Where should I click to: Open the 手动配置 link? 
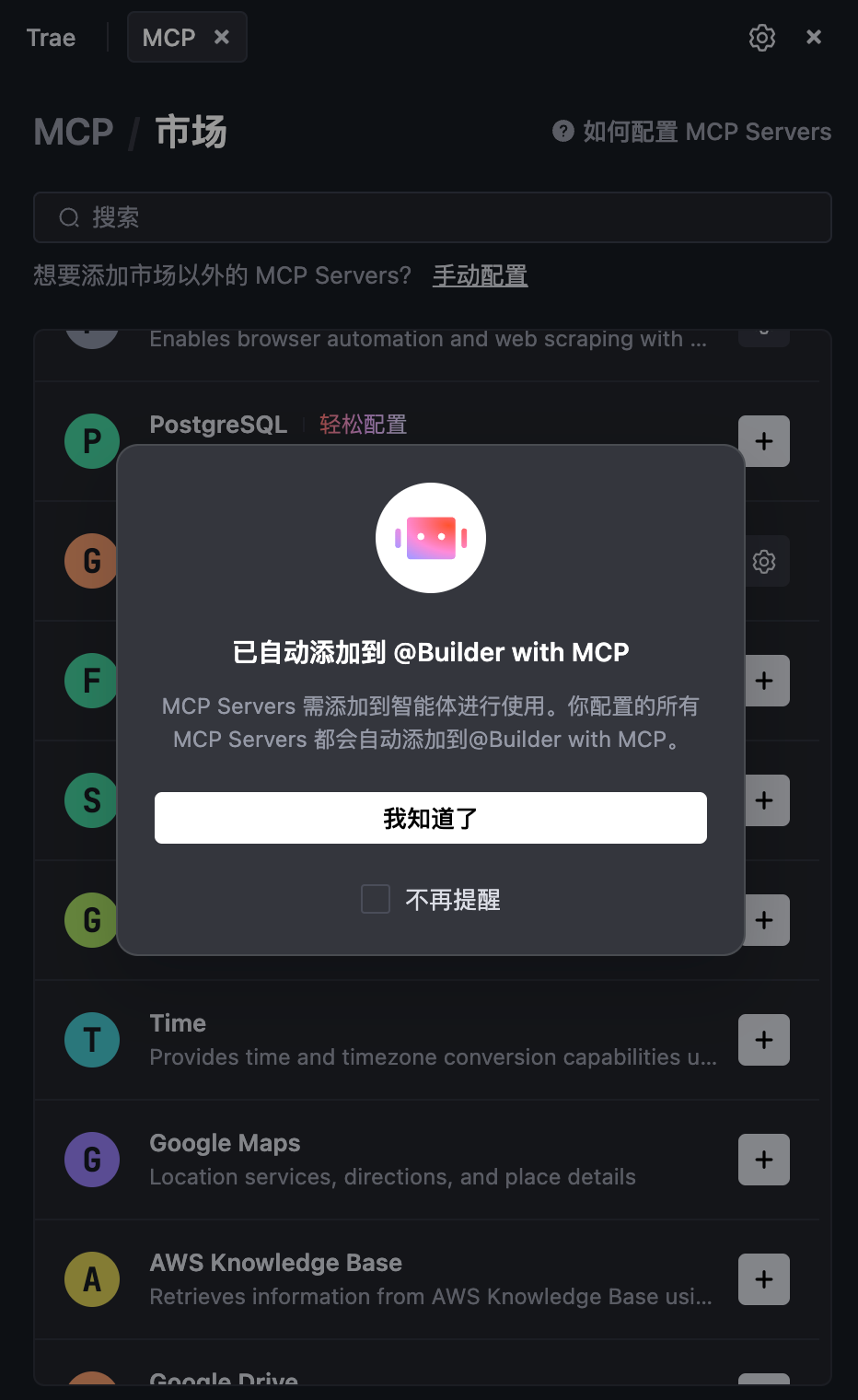(480, 275)
